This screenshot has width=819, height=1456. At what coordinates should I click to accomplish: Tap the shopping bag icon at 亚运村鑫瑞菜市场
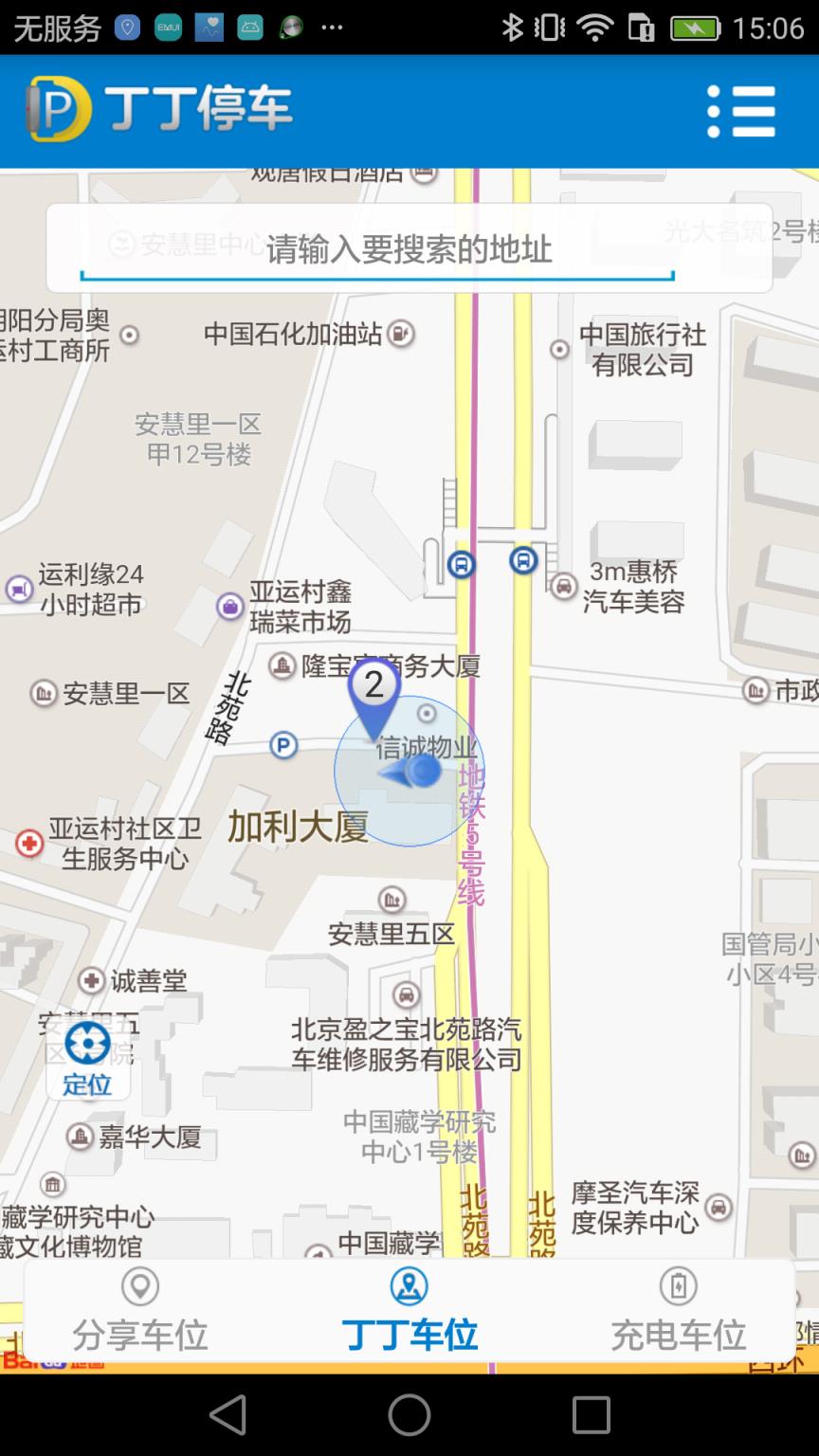[x=228, y=607]
